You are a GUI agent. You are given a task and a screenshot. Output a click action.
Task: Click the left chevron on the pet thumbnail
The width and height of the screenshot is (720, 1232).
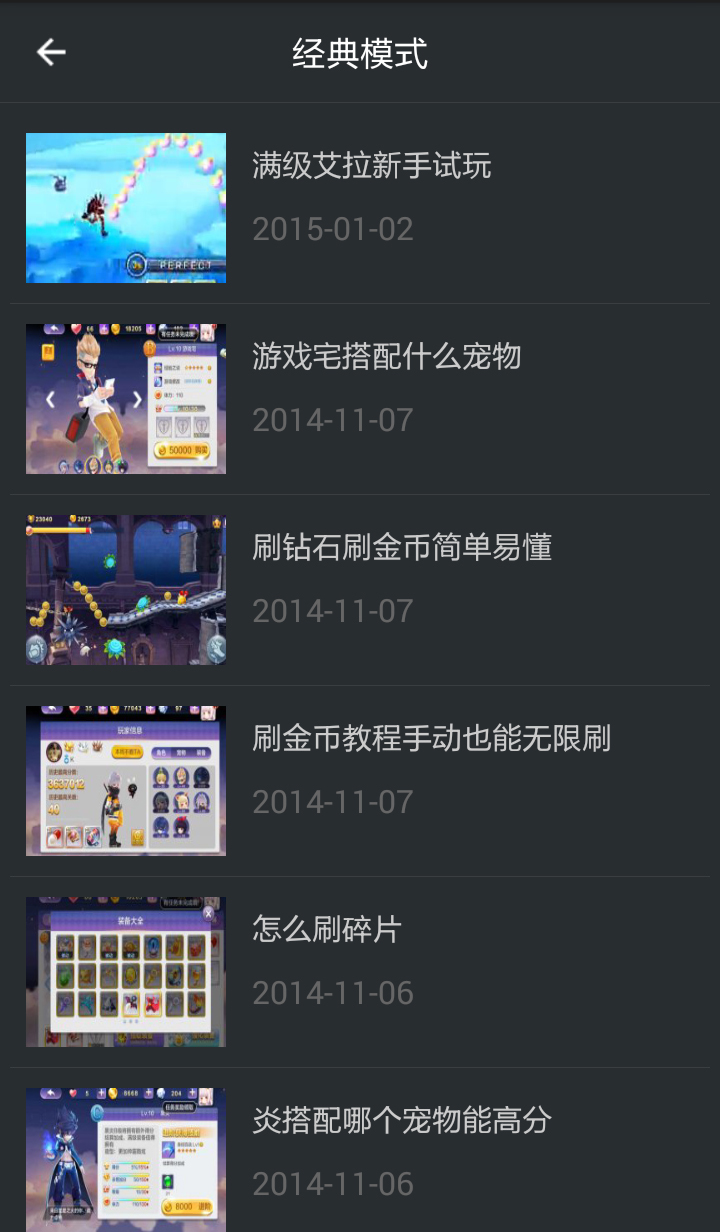pyautogui.click(x=50, y=398)
